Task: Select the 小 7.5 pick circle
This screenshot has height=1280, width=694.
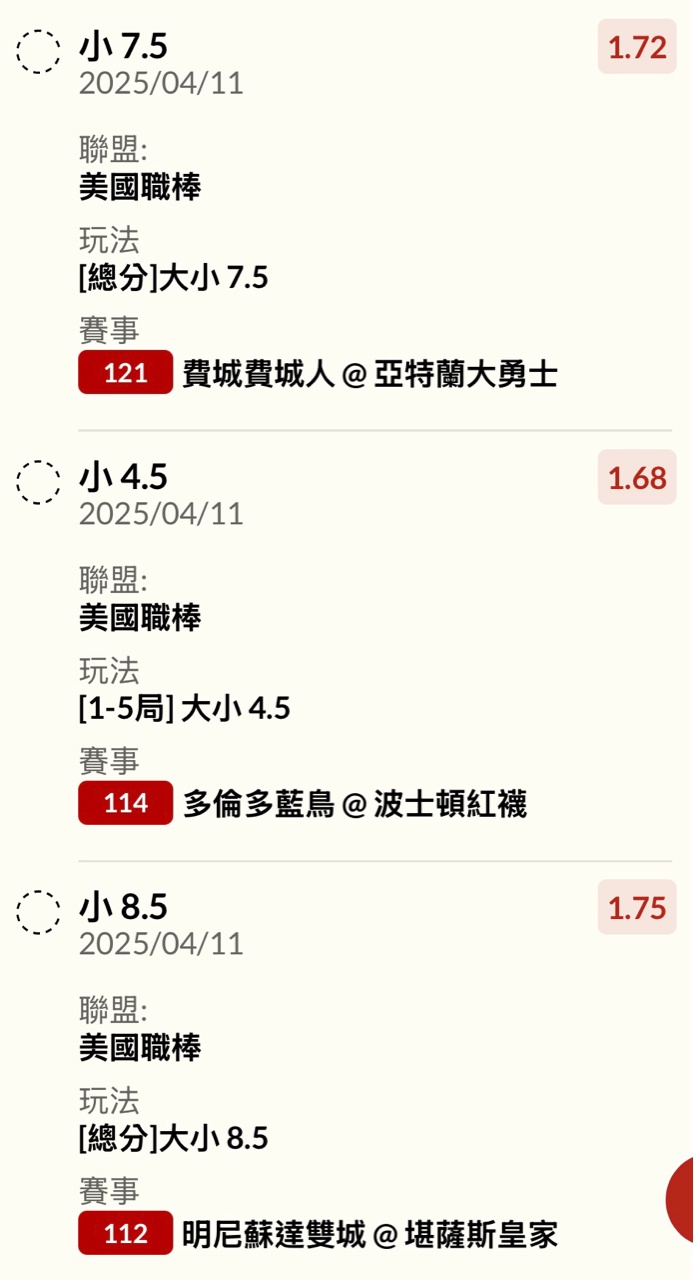Action: (x=39, y=52)
